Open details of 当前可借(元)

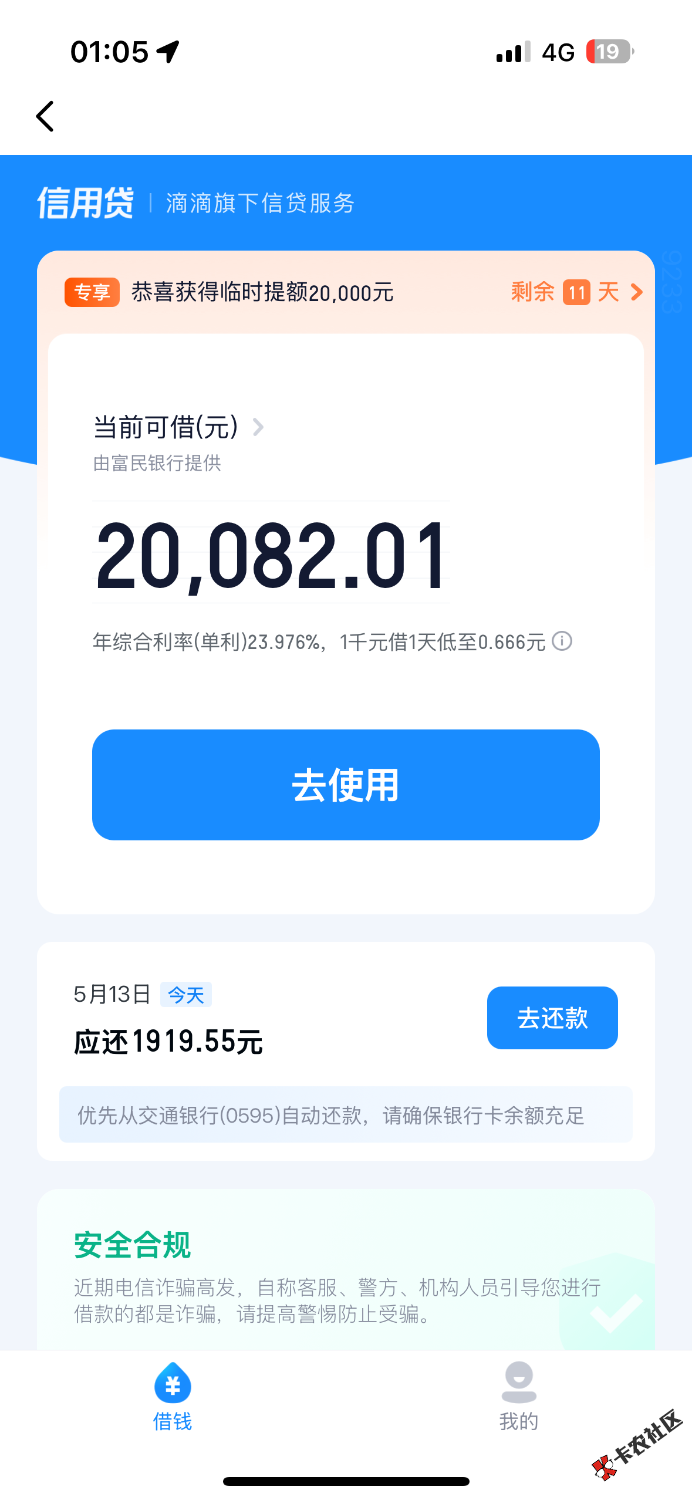pyautogui.click(x=180, y=428)
